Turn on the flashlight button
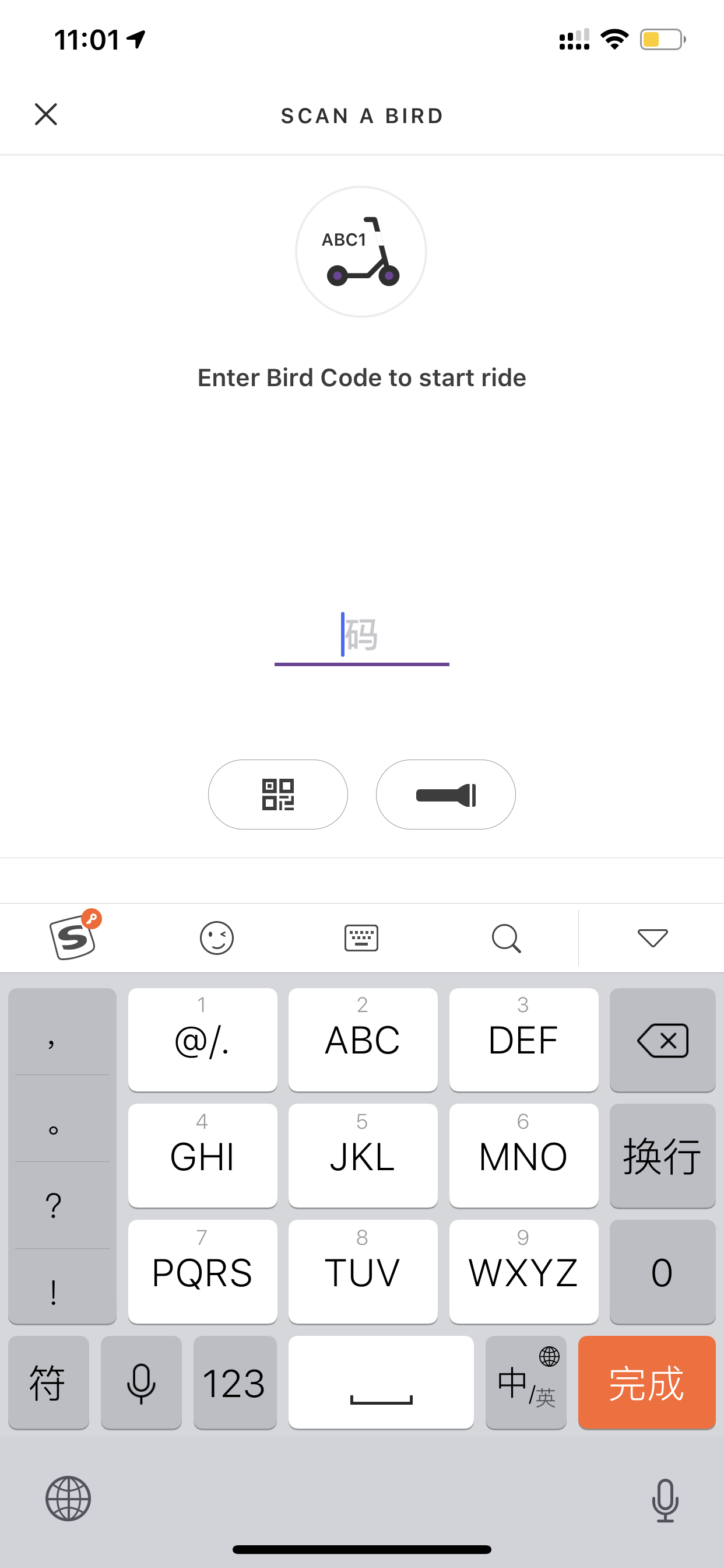 pos(446,794)
